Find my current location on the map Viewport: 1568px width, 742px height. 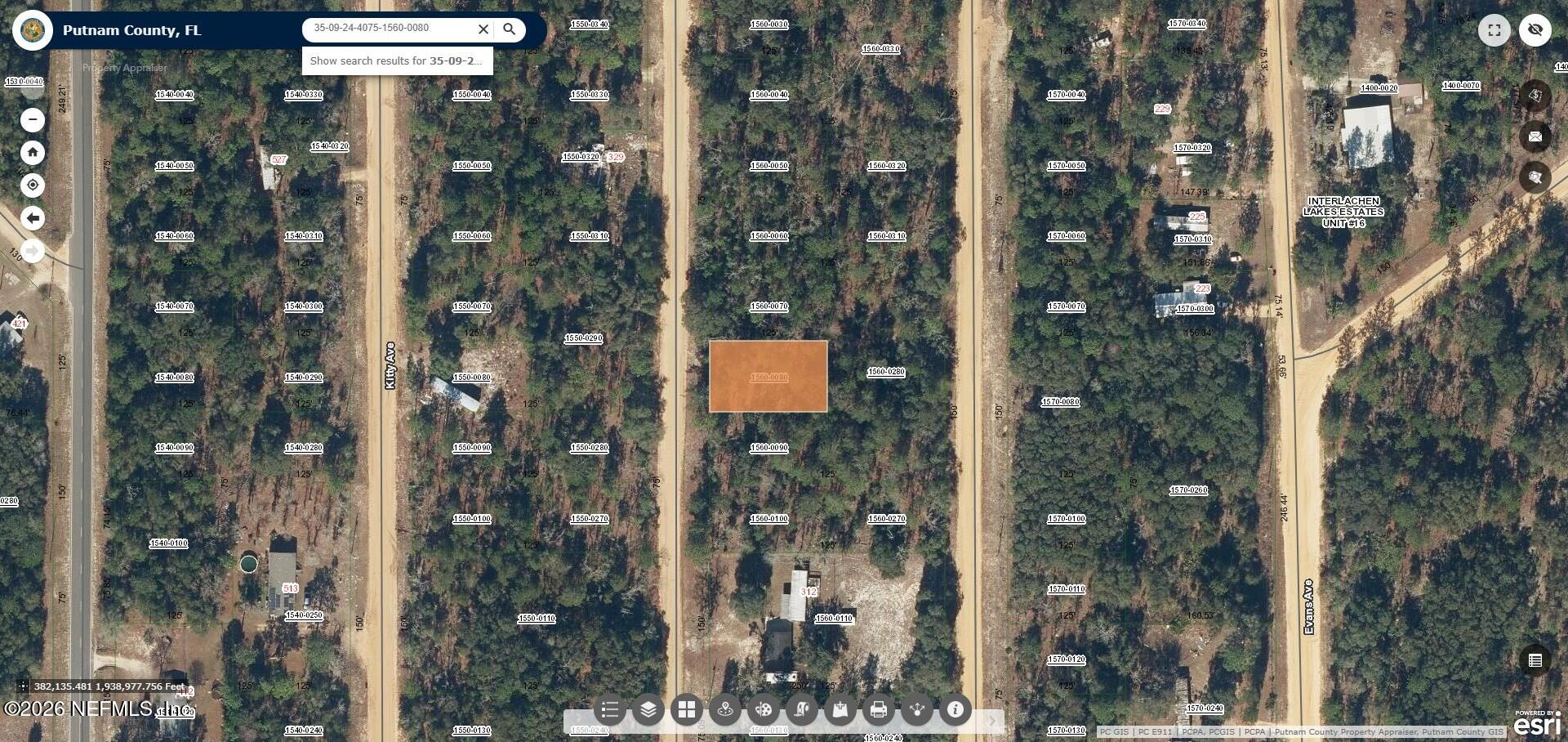tap(33, 185)
